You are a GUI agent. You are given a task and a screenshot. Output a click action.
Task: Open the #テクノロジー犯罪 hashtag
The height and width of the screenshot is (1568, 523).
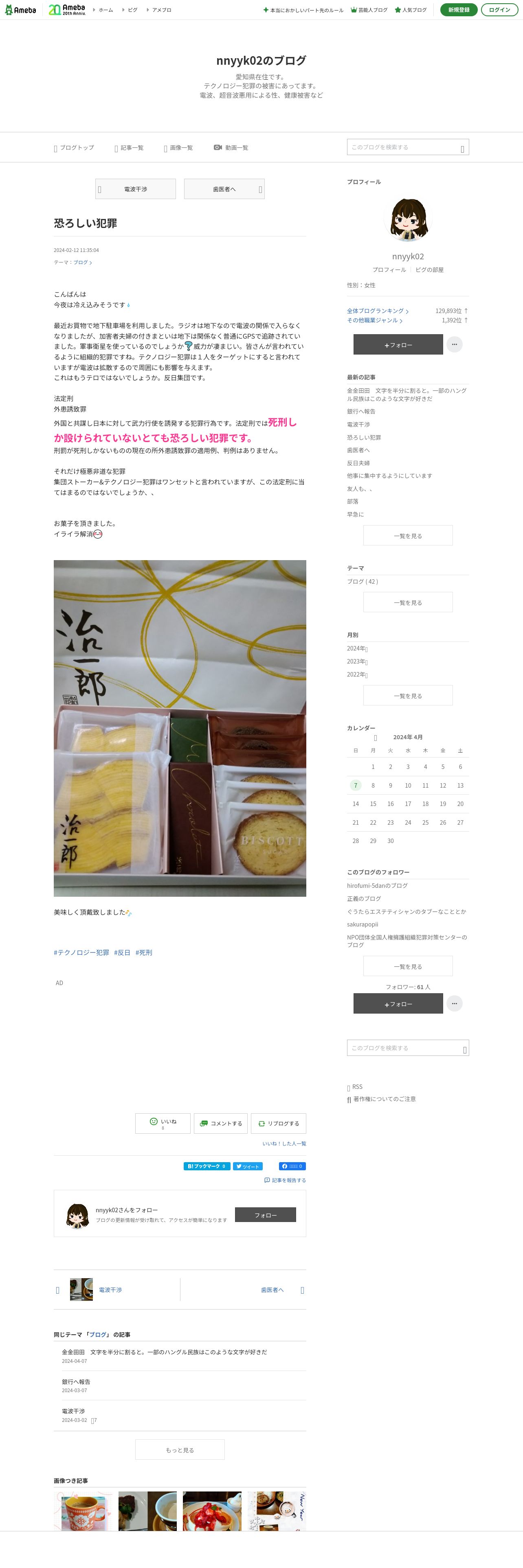[81, 953]
